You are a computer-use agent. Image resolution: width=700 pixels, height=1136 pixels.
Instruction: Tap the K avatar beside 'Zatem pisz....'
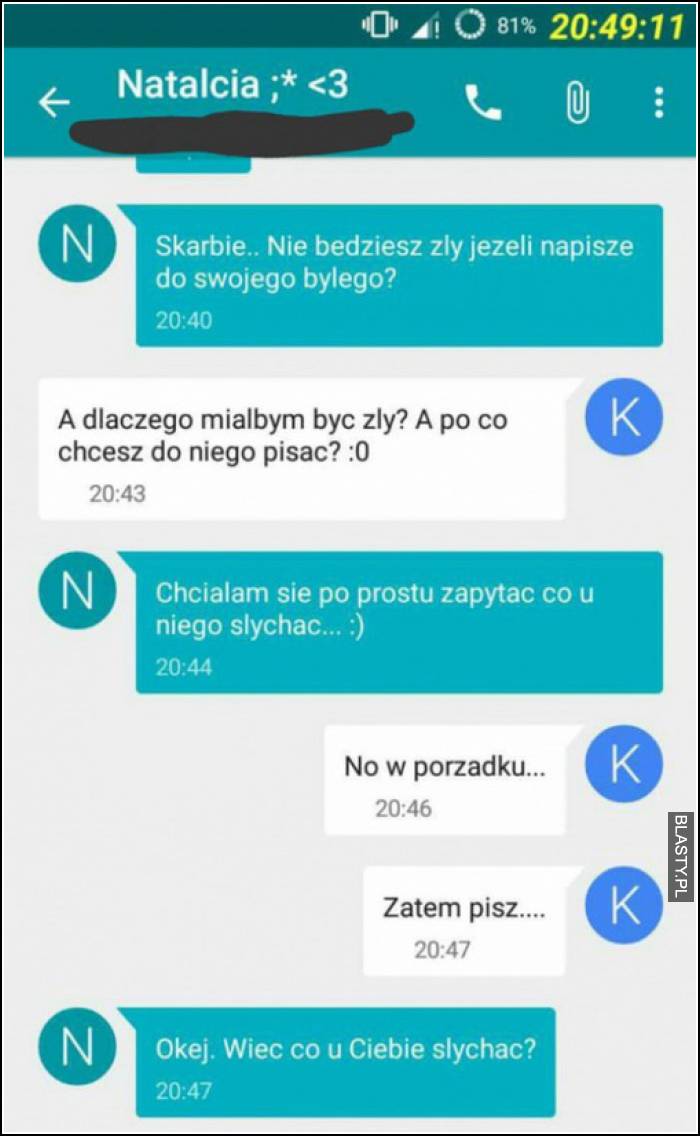pos(624,905)
